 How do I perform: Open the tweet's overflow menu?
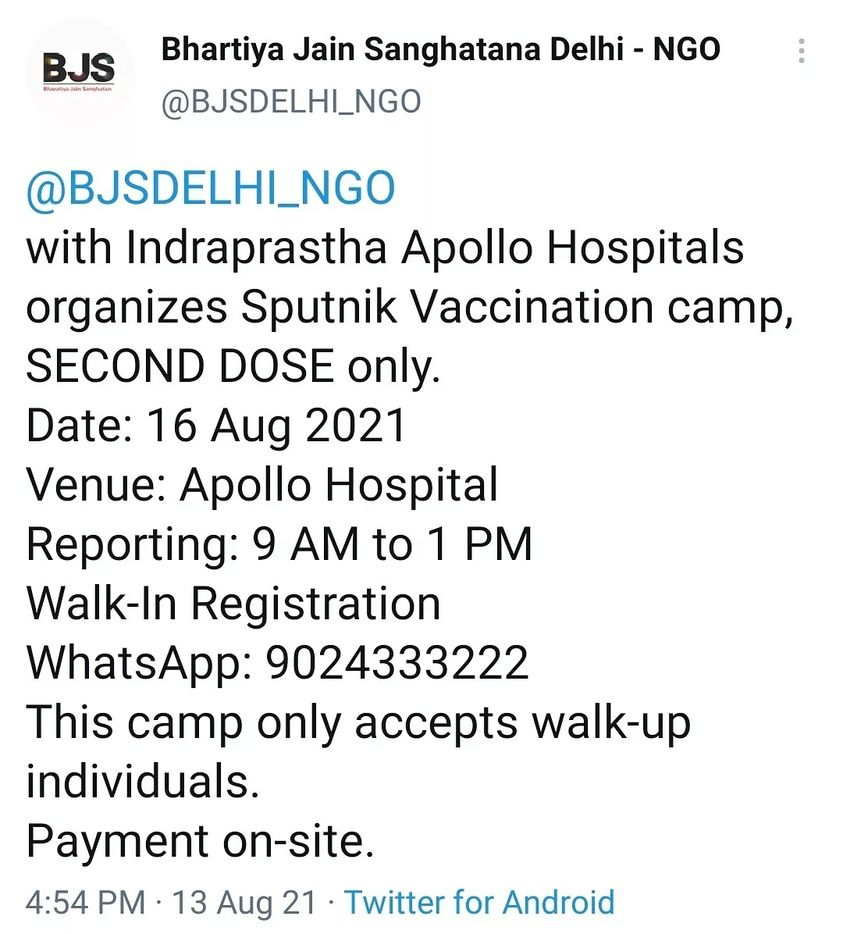click(802, 51)
